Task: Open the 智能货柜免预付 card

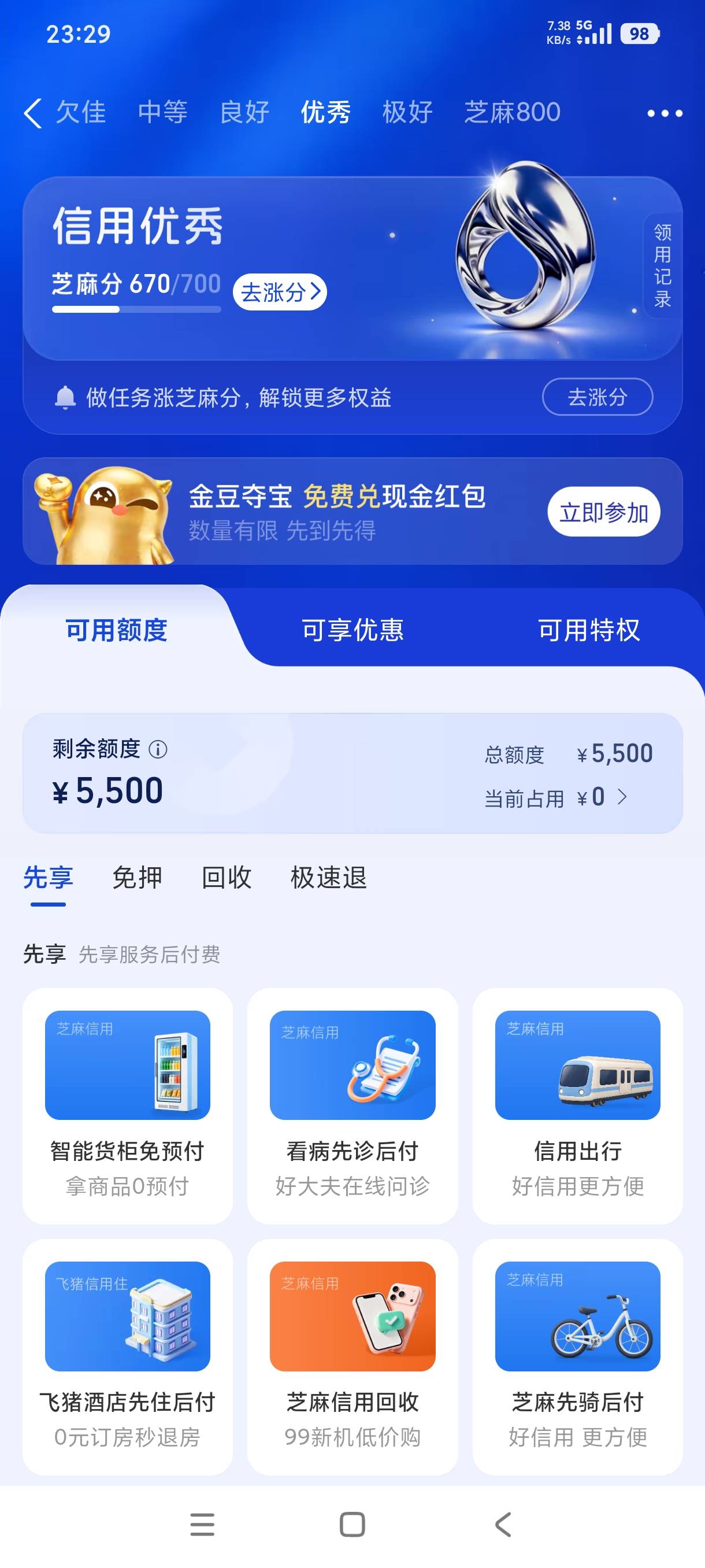Action: pos(128,1106)
